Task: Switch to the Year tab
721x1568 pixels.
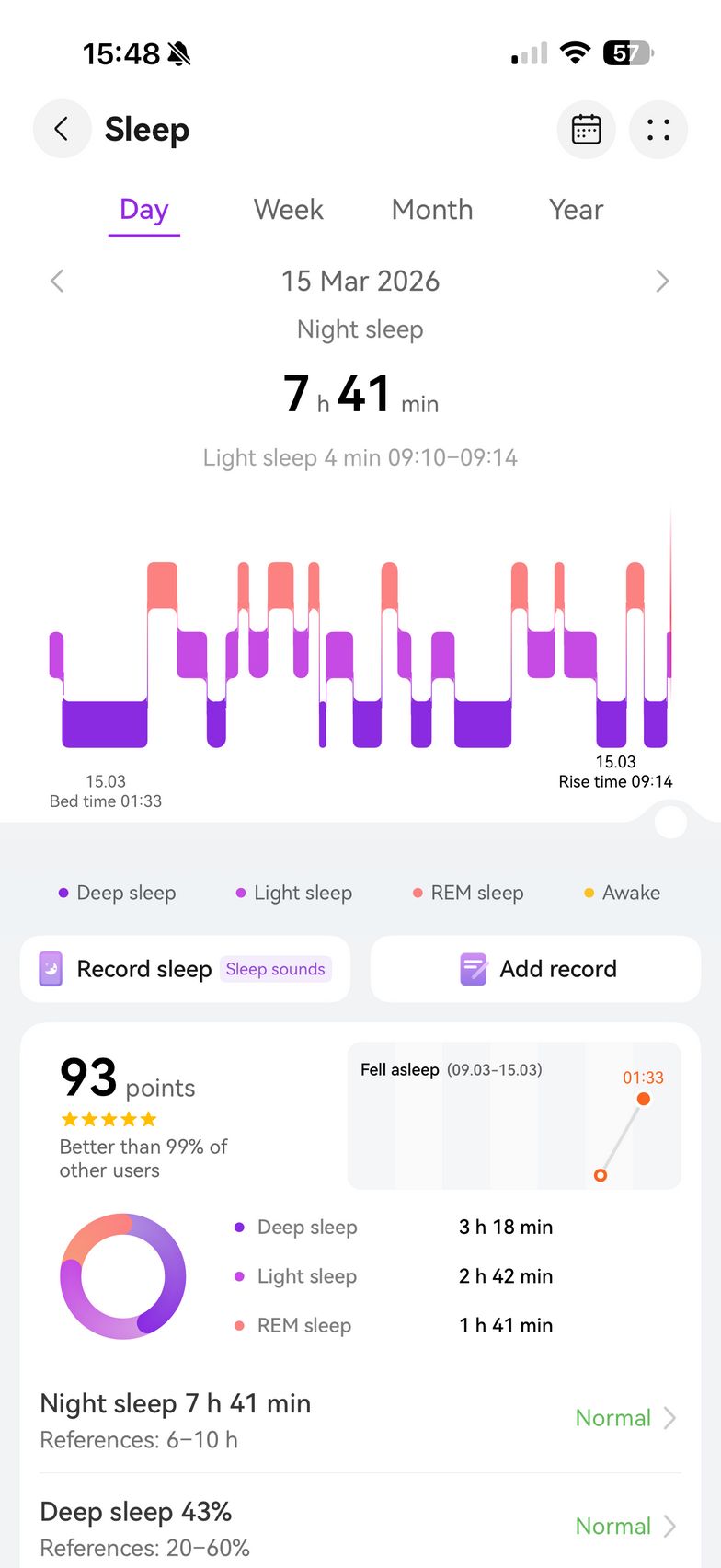Action: point(576,210)
